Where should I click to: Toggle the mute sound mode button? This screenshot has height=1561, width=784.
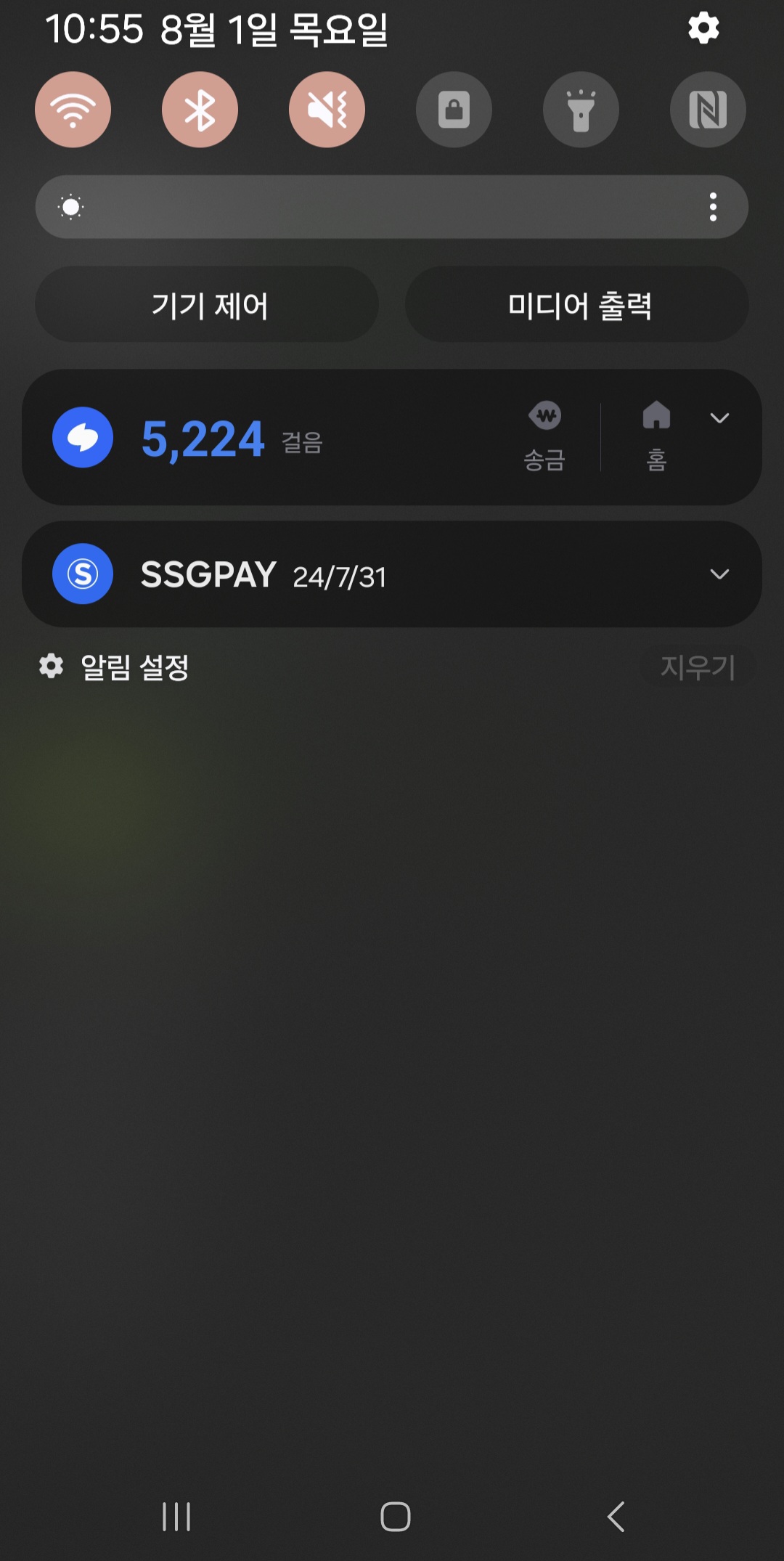click(x=327, y=110)
